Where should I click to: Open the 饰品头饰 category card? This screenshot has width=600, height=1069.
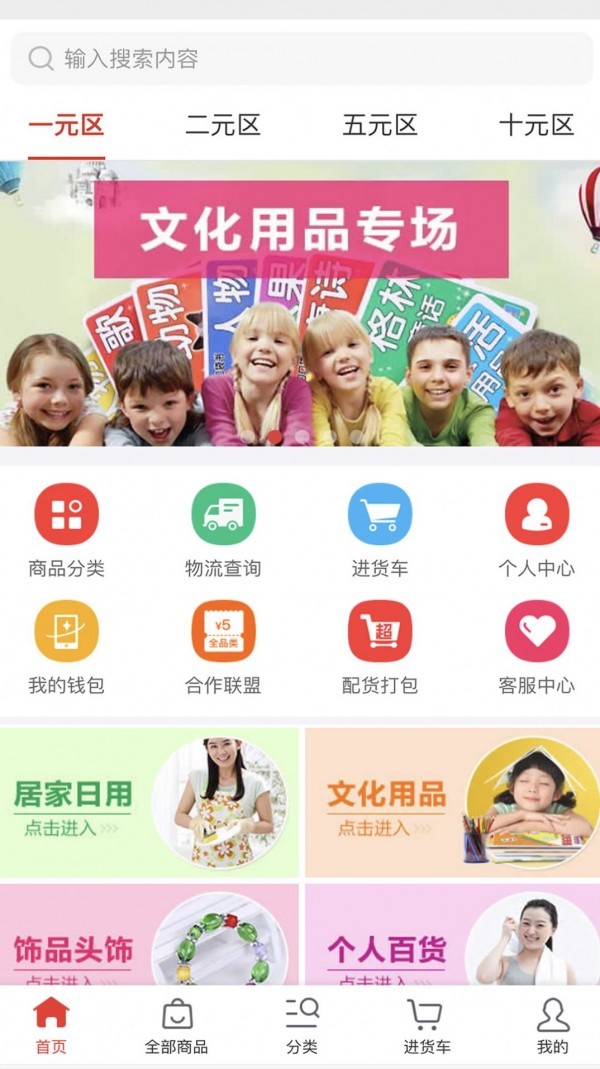(x=150, y=935)
